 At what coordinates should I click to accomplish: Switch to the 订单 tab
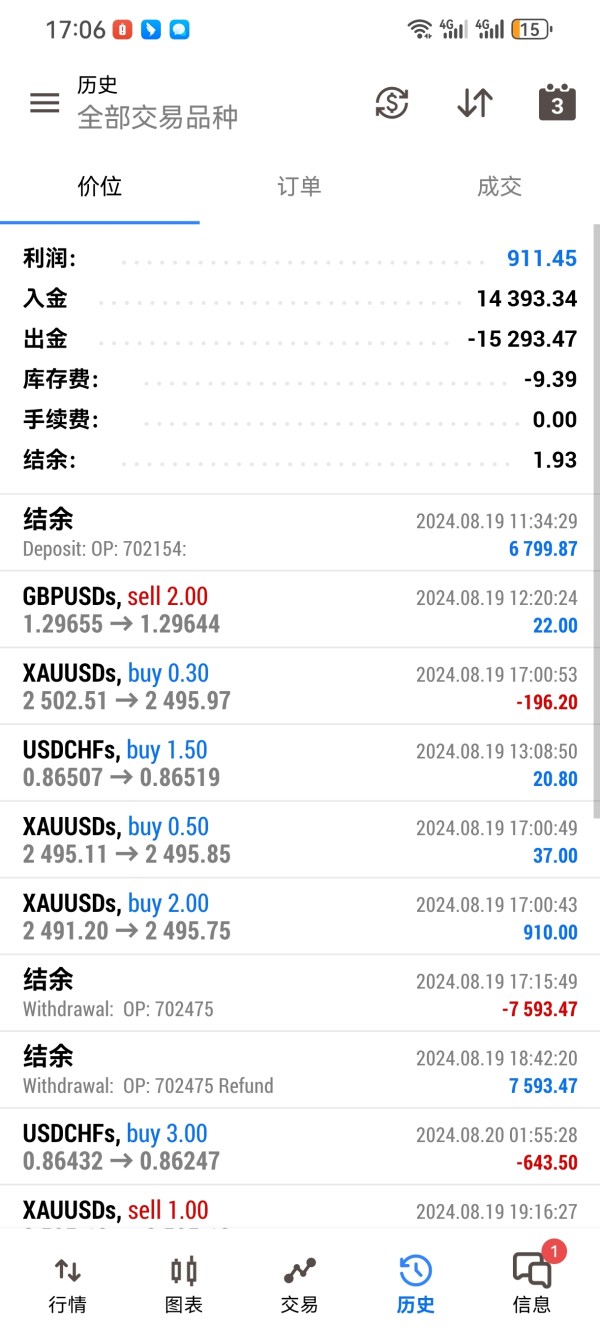(299, 186)
